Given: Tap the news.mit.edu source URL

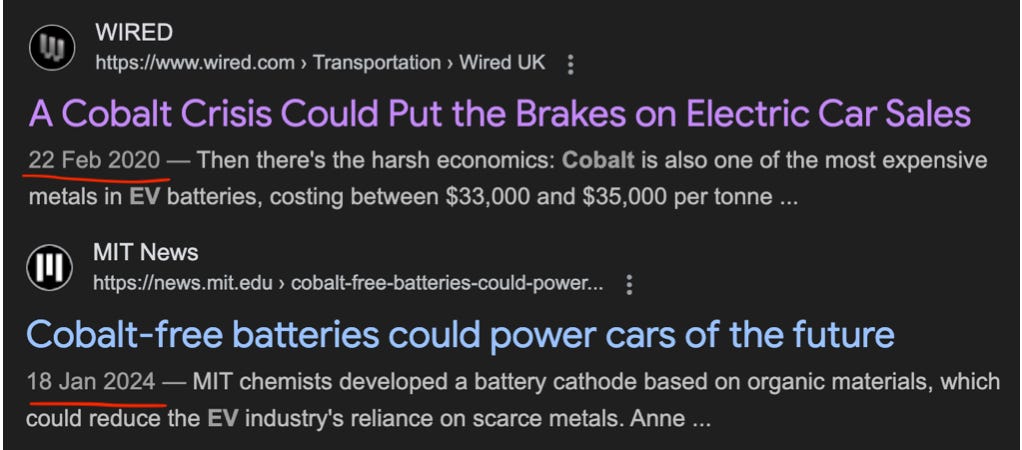Looking at the screenshot, I should point(348,284).
